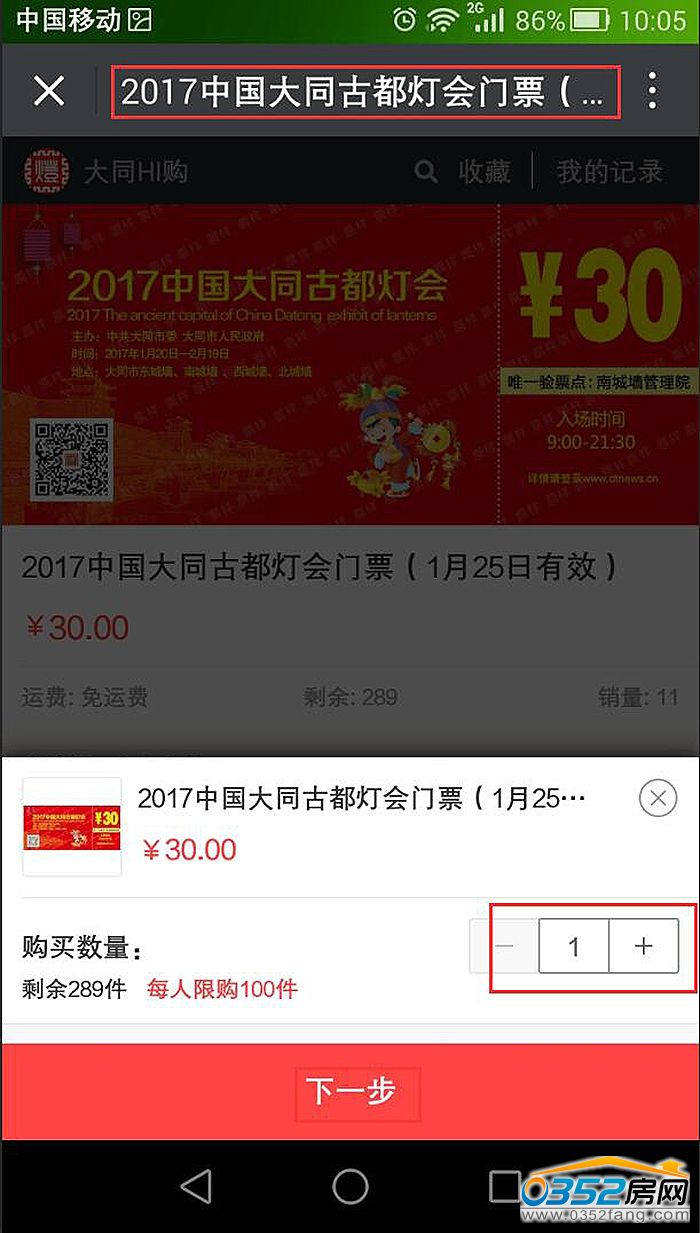Dismiss the purchase quantity panel
This screenshot has height=1233, width=700.
click(x=657, y=798)
